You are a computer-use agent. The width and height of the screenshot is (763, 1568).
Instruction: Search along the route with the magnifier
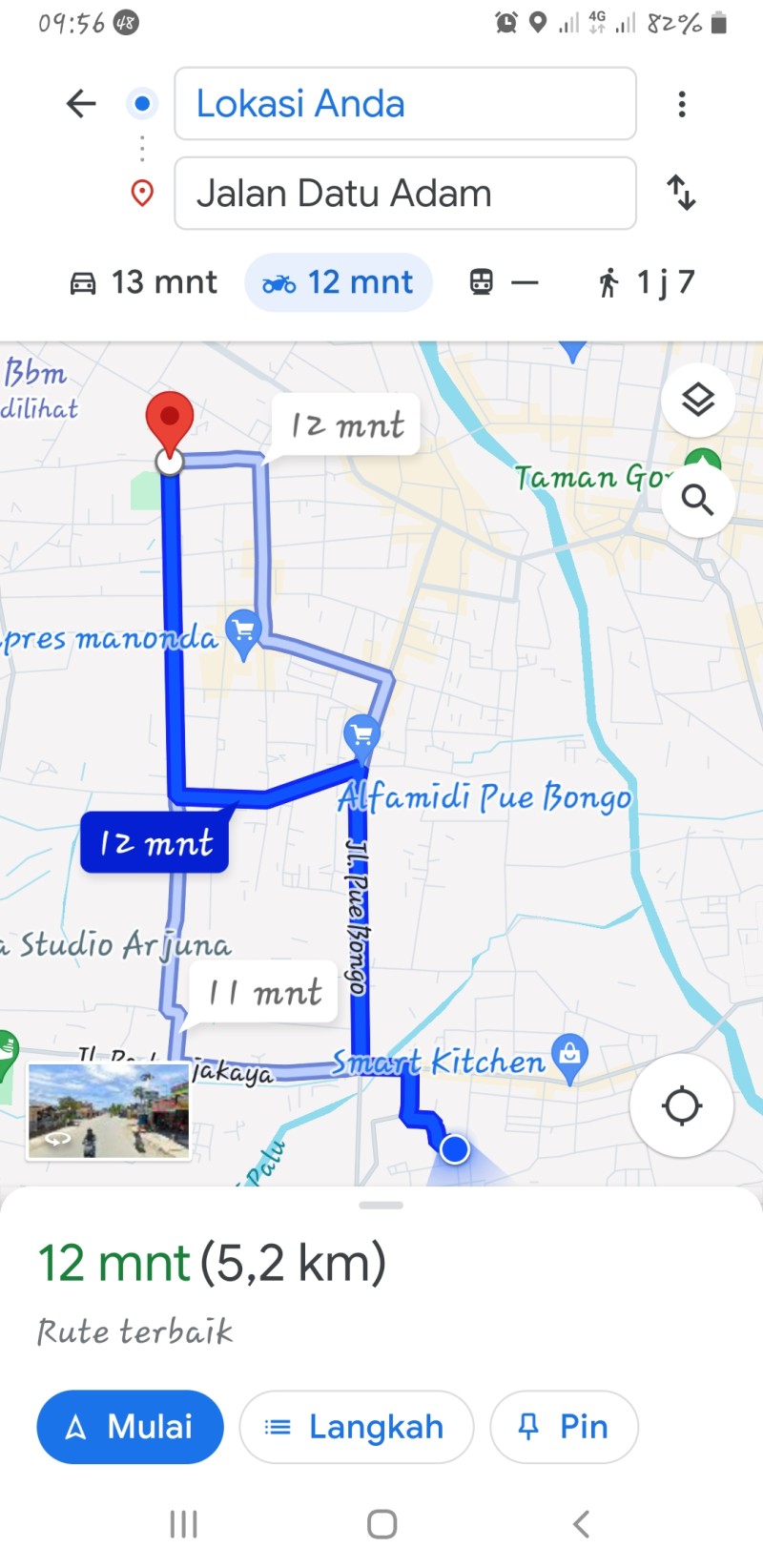click(698, 499)
